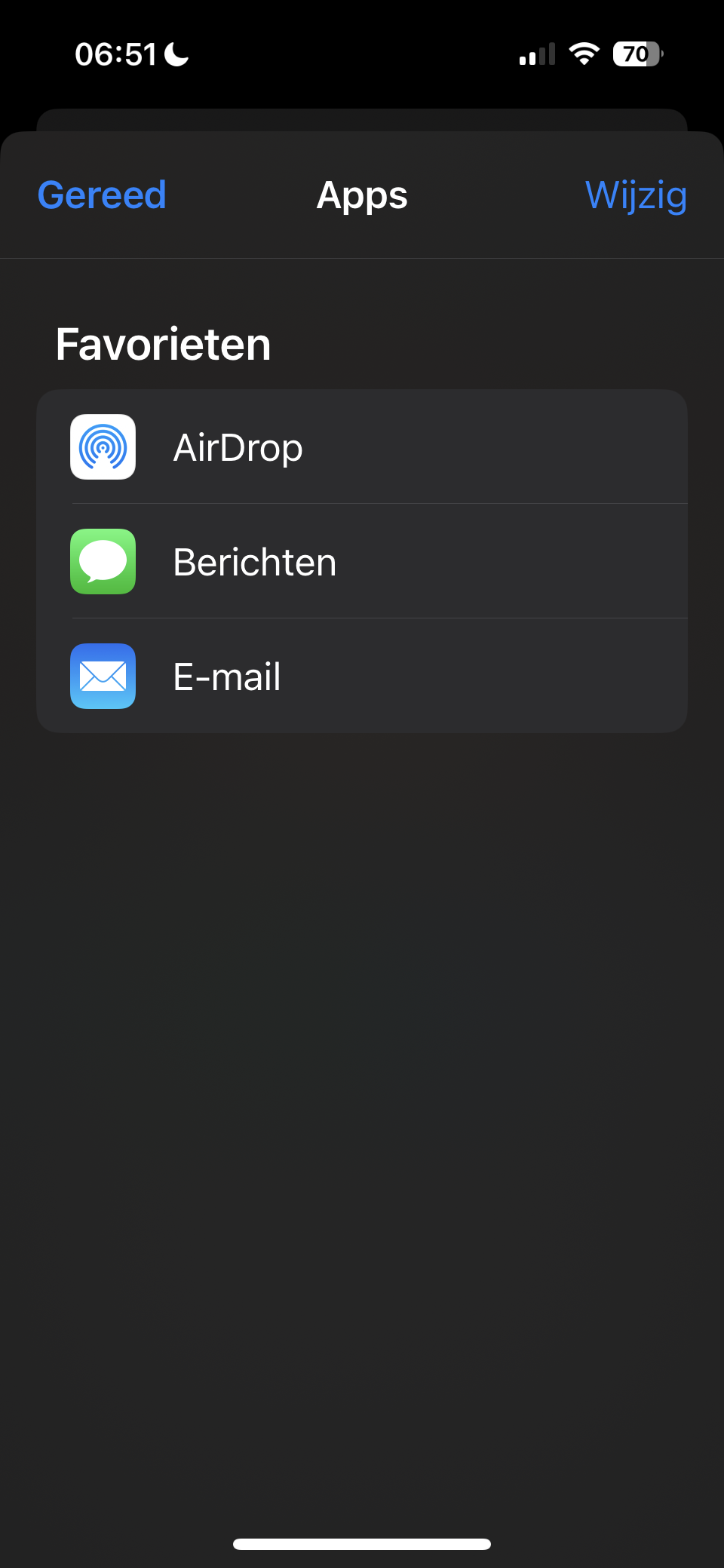Open the E-mail option
This screenshot has width=724, height=1568.
click(x=362, y=677)
